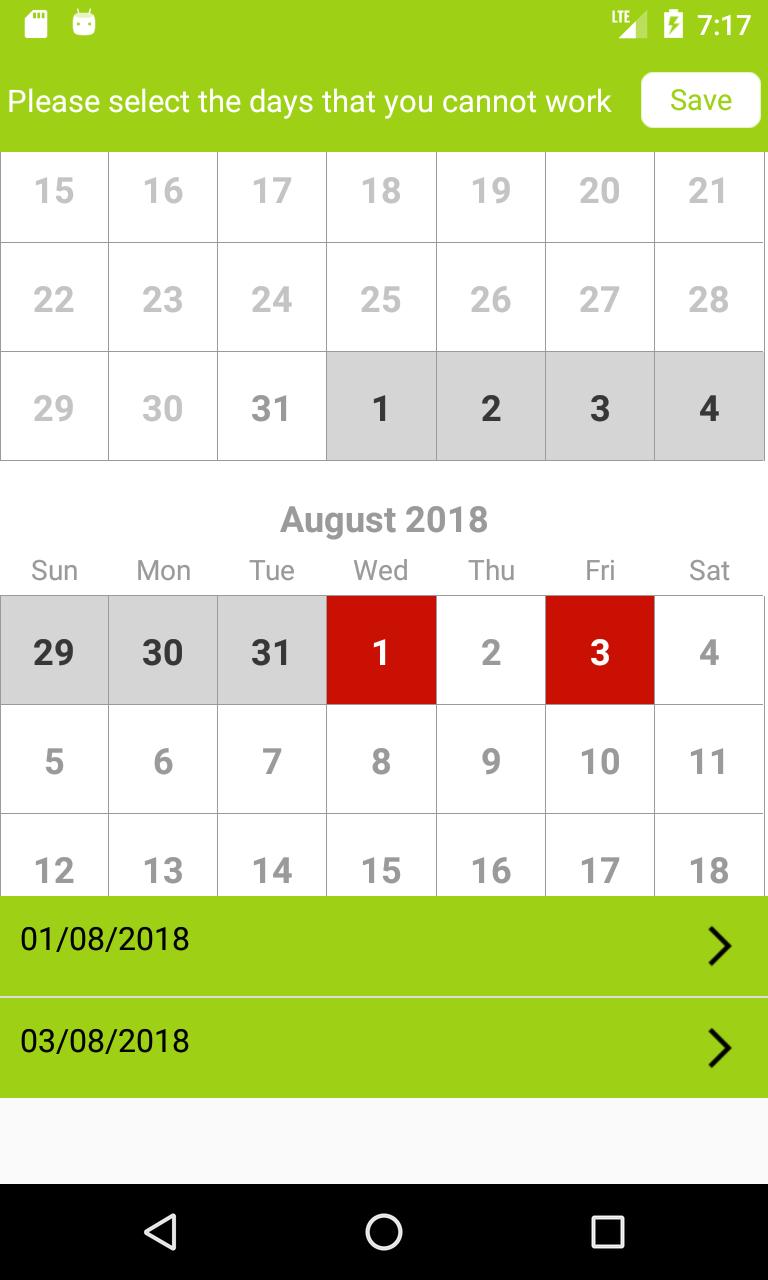768x1280 pixels.
Task: Open the 01/08/2018 entry
Action: (384, 946)
